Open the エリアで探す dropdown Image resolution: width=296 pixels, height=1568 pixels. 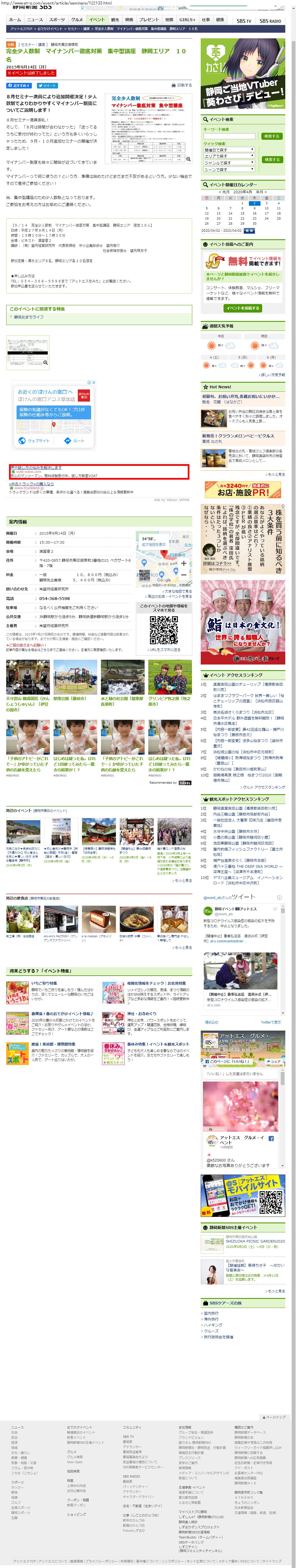[229, 156]
